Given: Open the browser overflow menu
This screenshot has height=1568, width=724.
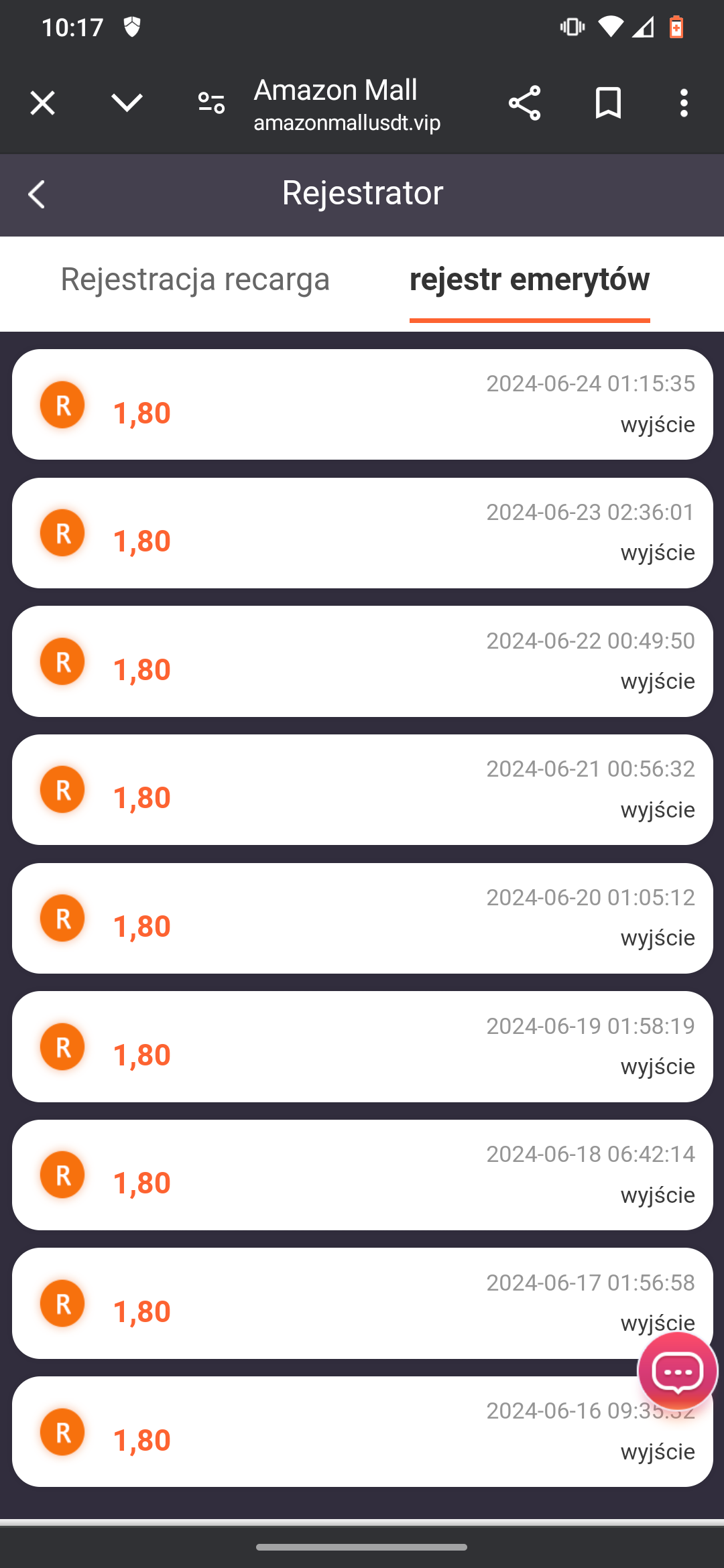Looking at the screenshot, I should (684, 103).
